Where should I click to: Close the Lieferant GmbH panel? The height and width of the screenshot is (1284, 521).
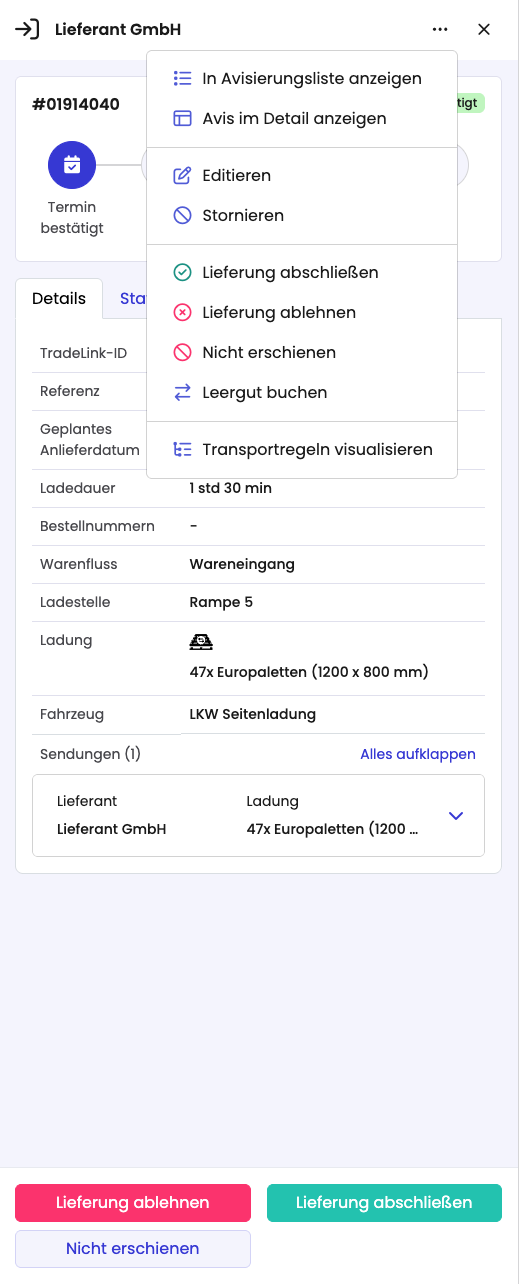(x=484, y=29)
